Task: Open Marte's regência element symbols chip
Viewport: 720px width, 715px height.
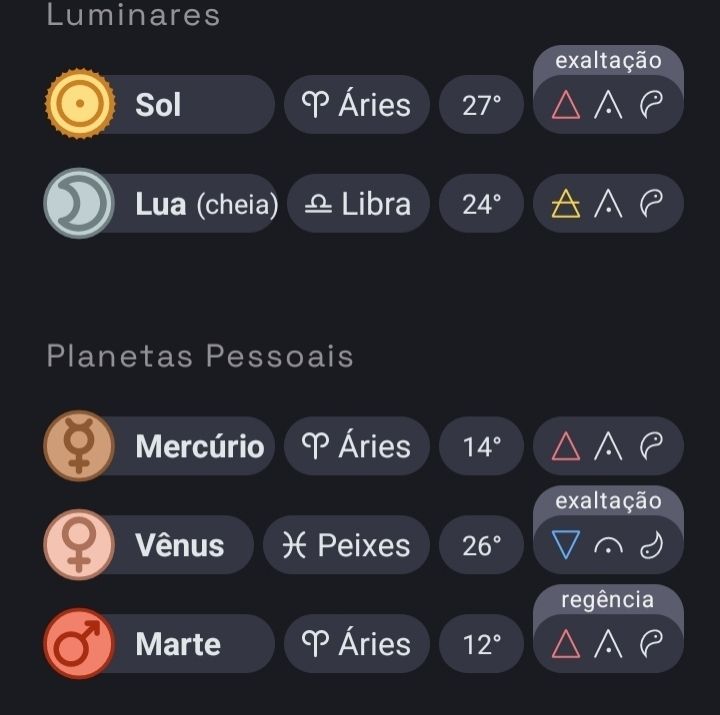Action: tap(608, 644)
